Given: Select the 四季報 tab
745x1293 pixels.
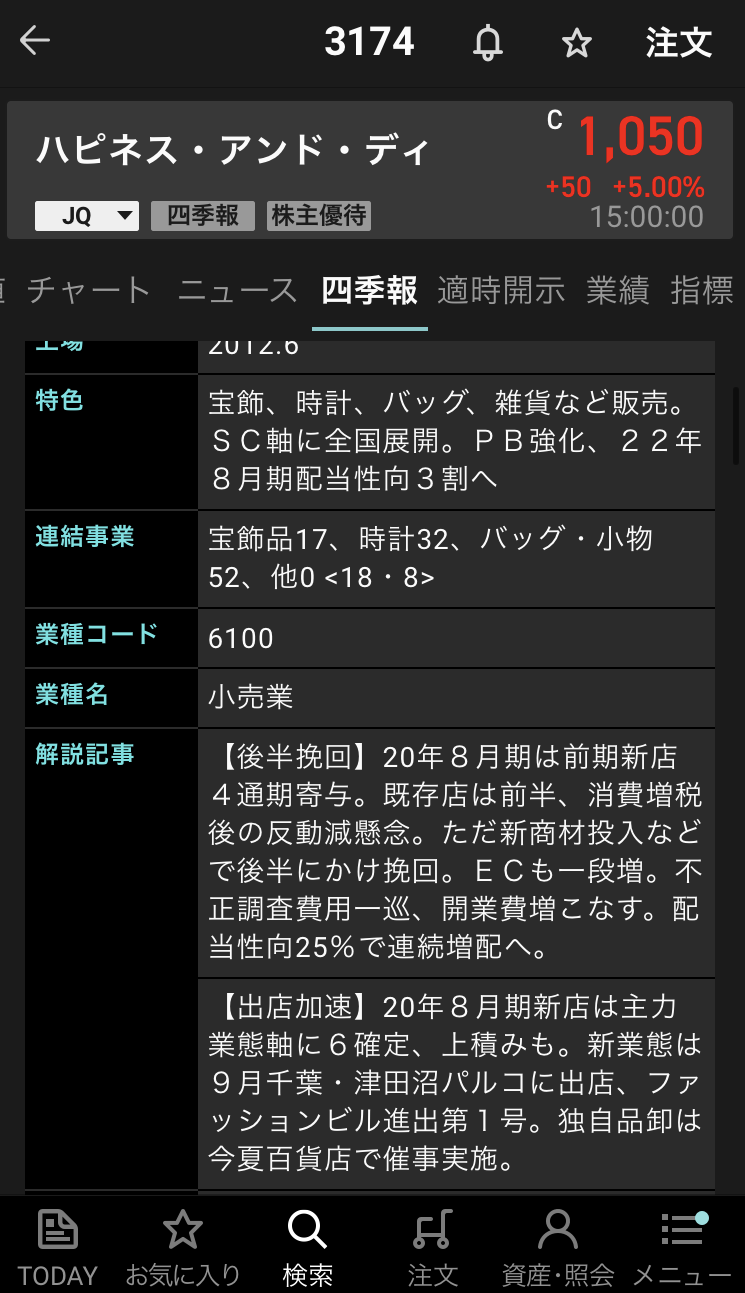Looking at the screenshot, I should [x=369, y=291].
